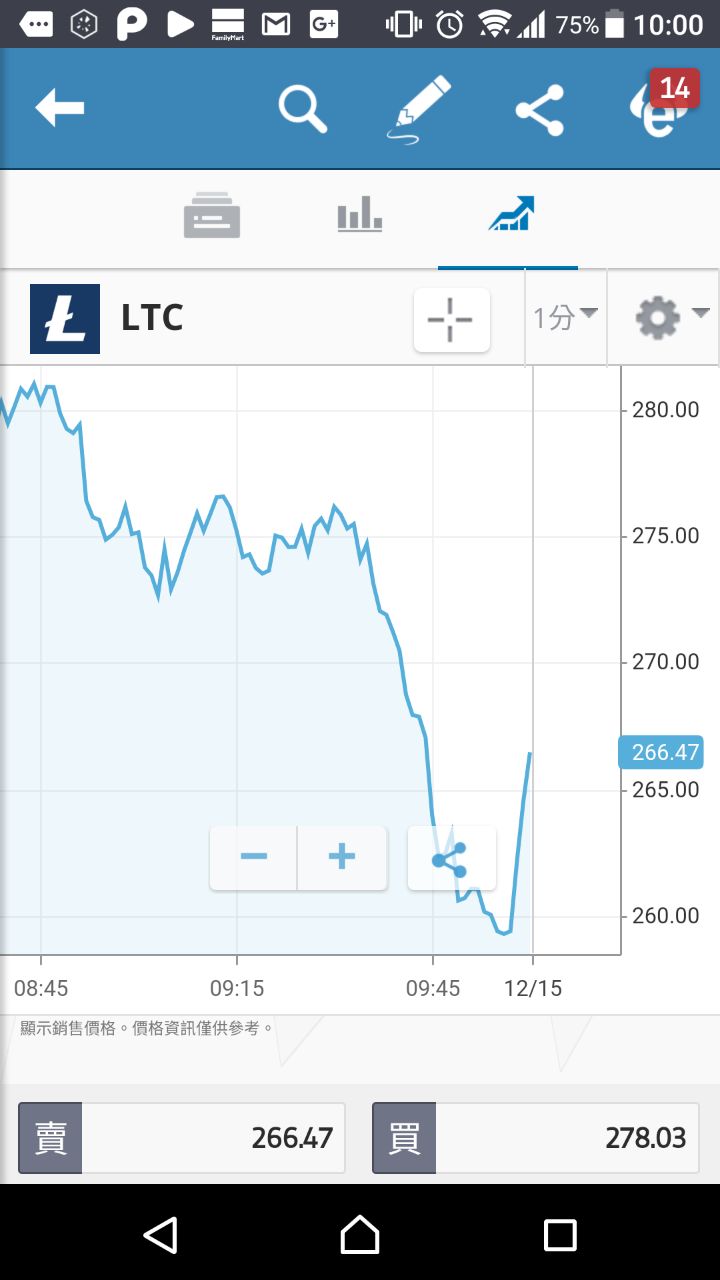
Task: Enable the crosshair tool on the chart
Action: click(x=452, y=320)
